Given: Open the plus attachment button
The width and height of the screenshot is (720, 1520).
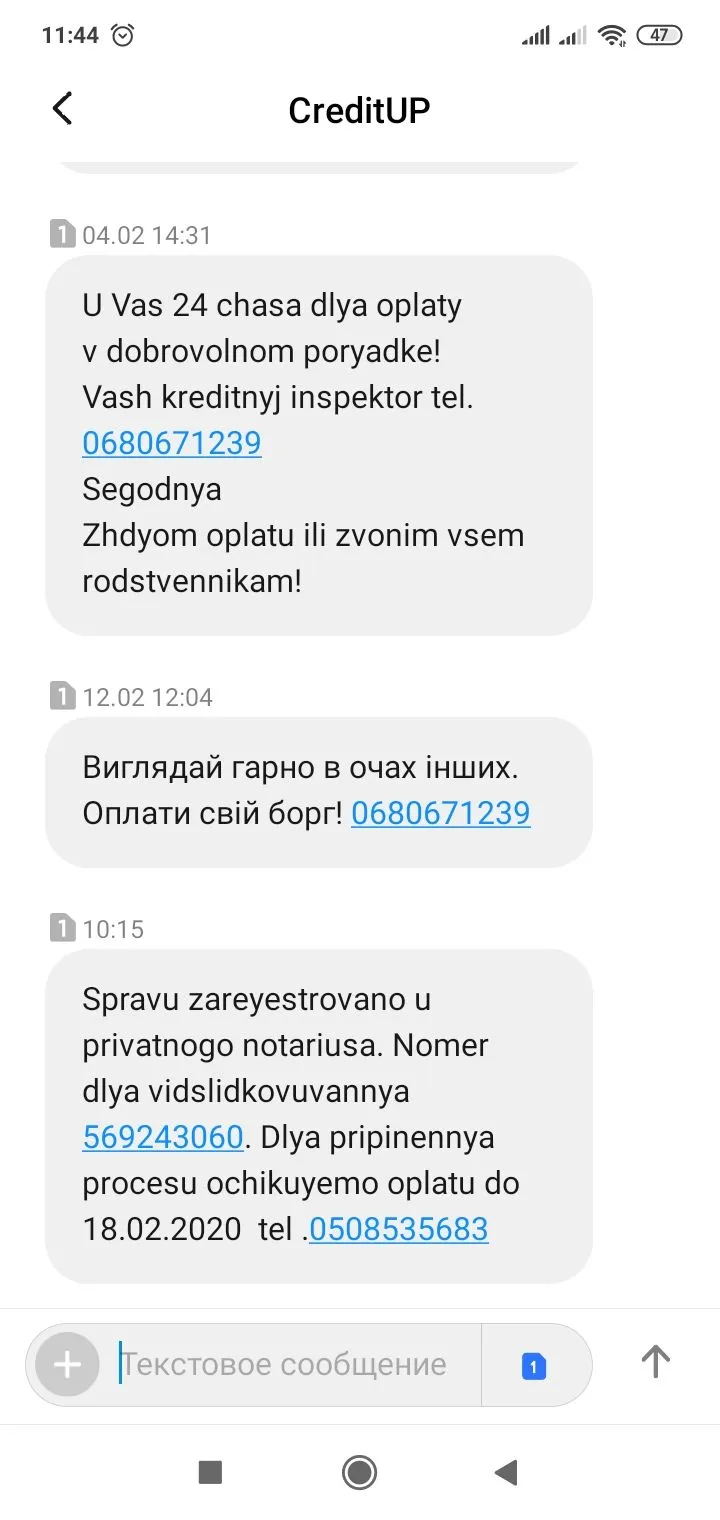Looking at the screenshot, I should pos(67,1365).
